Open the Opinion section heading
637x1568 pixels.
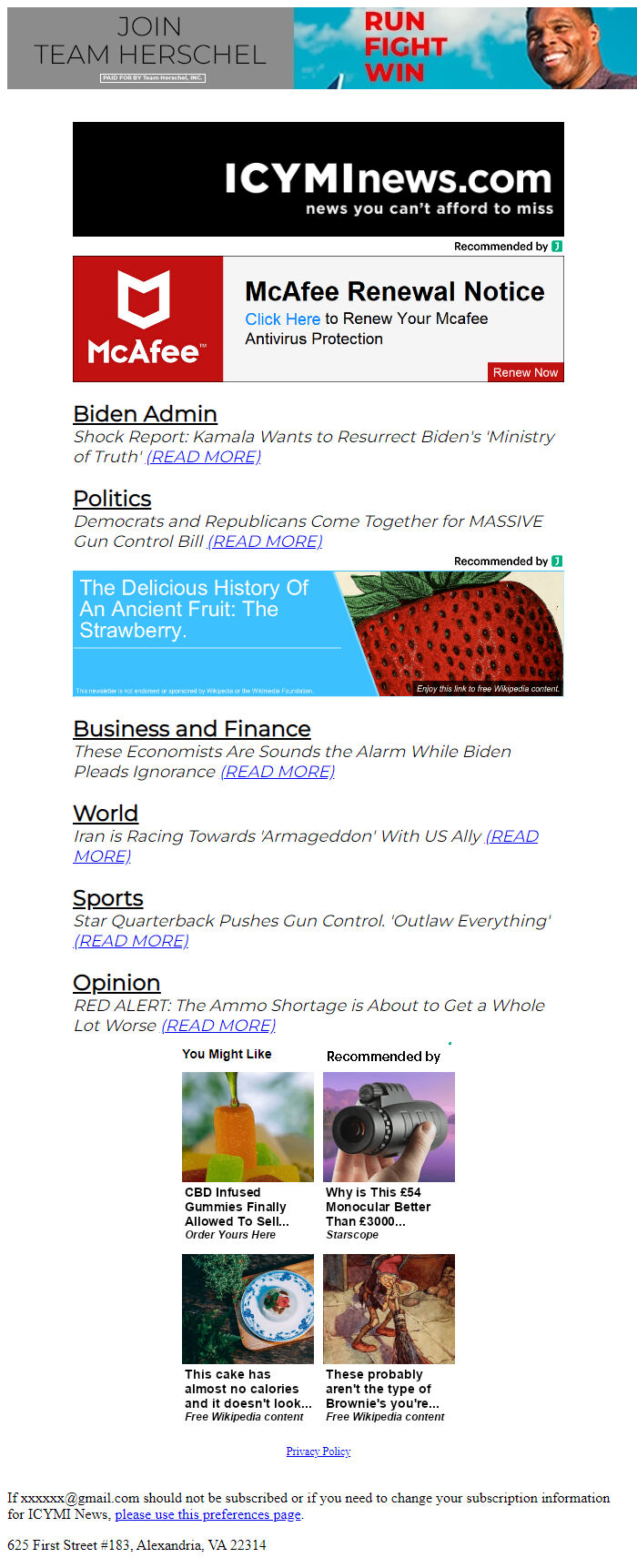(116, 983)
